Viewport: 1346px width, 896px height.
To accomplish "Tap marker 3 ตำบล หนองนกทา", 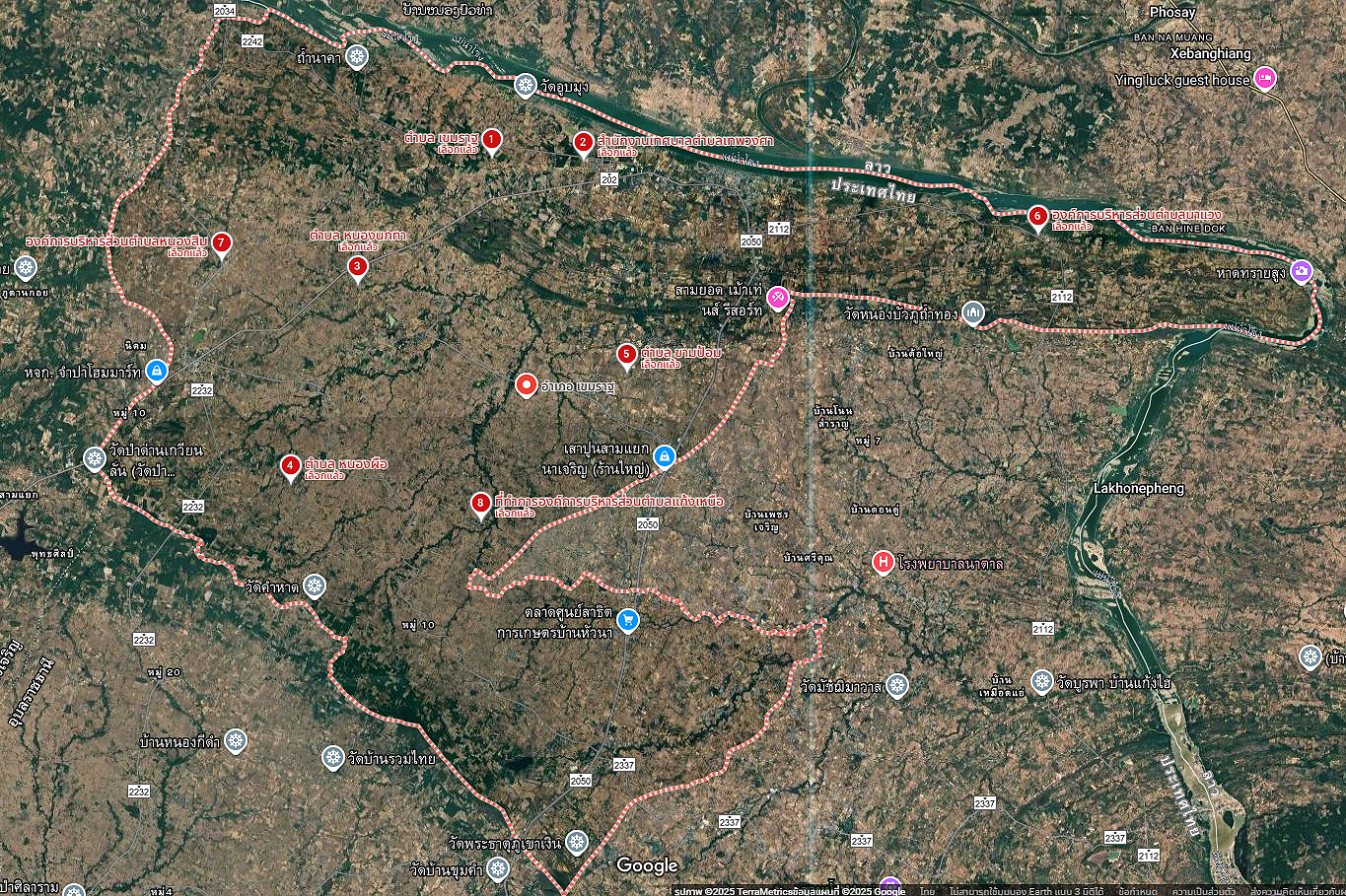I will coord(358,266).
